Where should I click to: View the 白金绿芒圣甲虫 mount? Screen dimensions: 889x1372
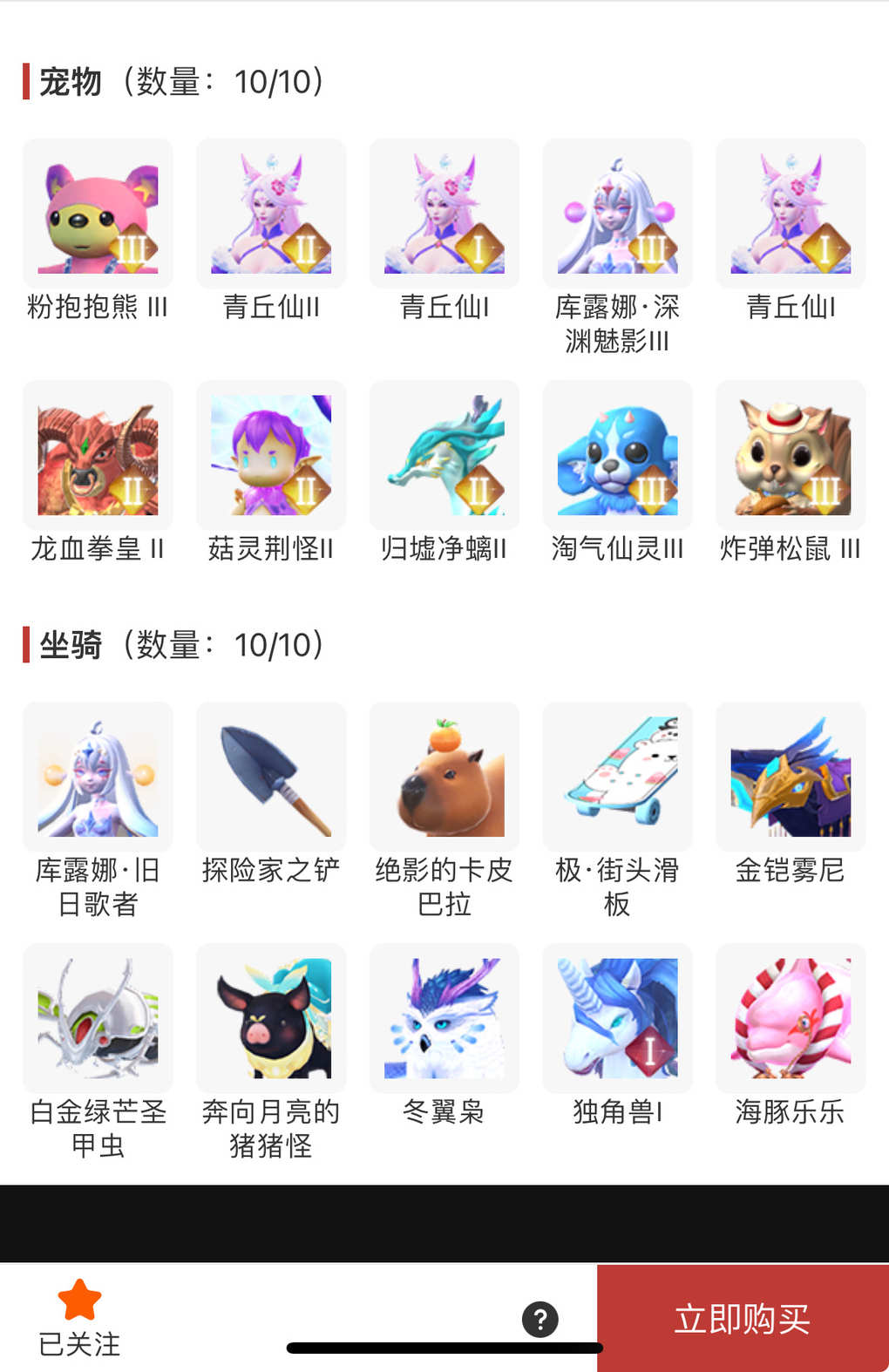[98, 1019]
